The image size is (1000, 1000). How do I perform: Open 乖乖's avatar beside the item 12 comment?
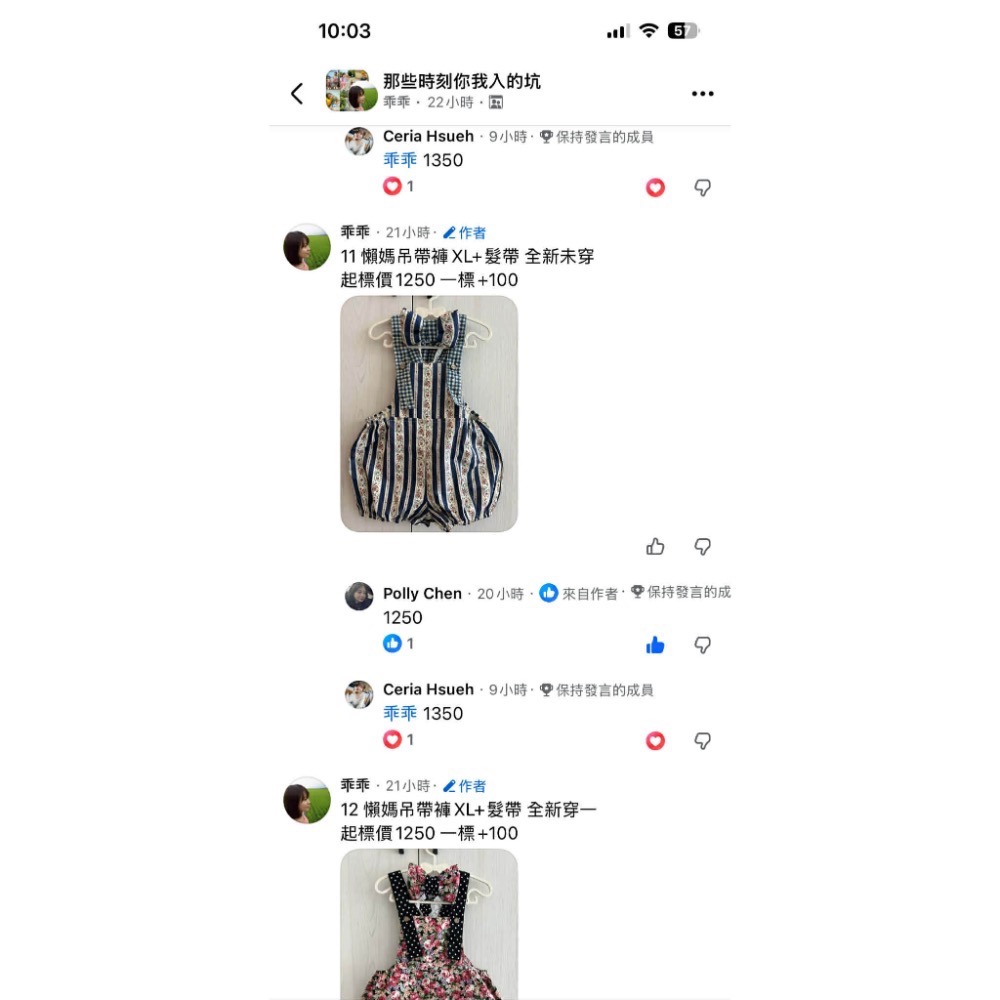point(307,800)
